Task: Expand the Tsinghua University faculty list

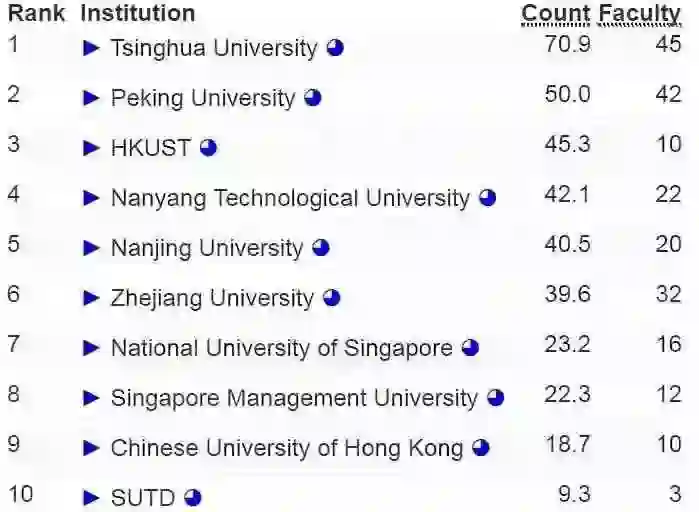Action: pos(91,48)
